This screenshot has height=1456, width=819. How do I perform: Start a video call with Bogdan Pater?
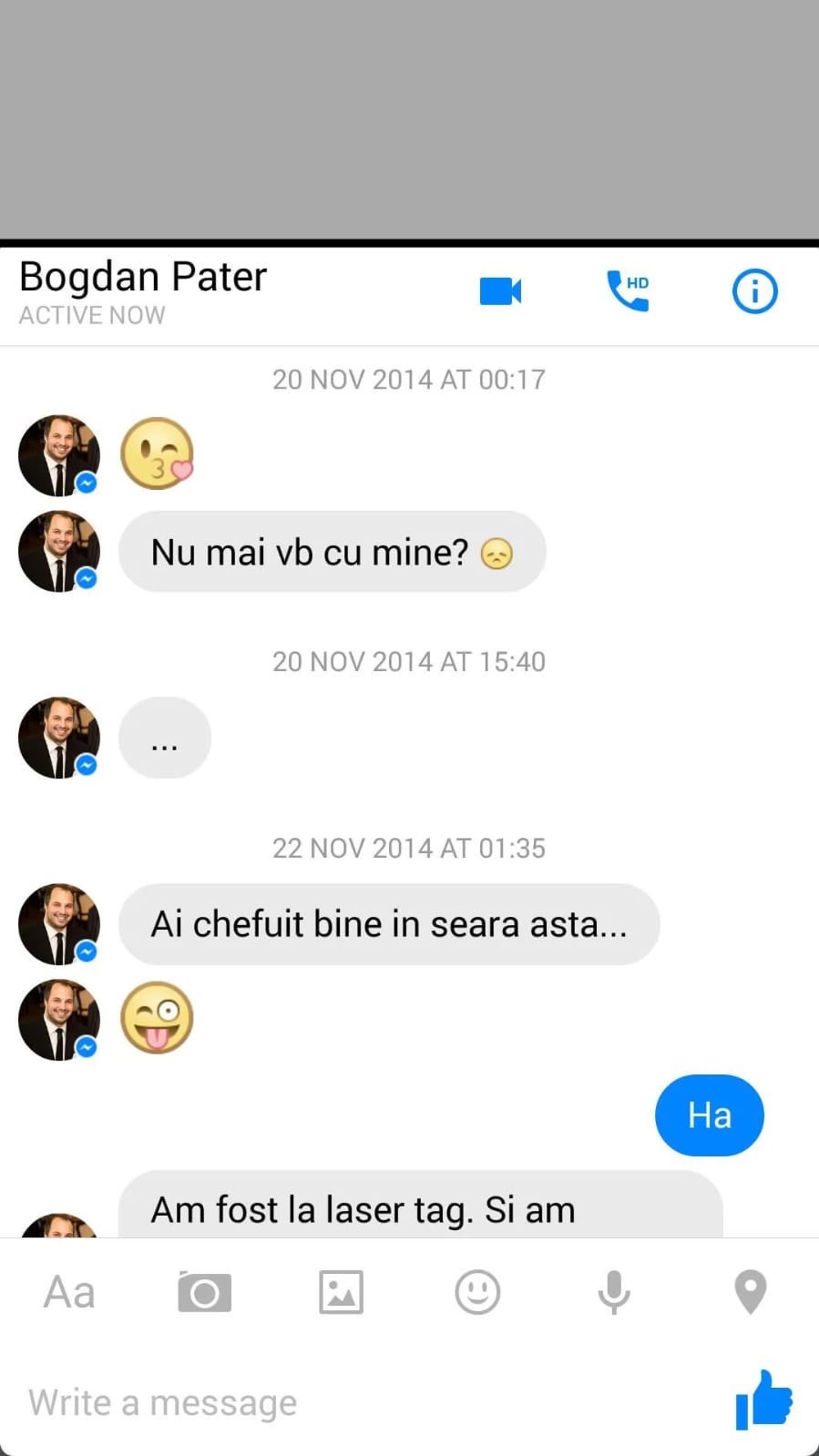click(x=500, y=291)
